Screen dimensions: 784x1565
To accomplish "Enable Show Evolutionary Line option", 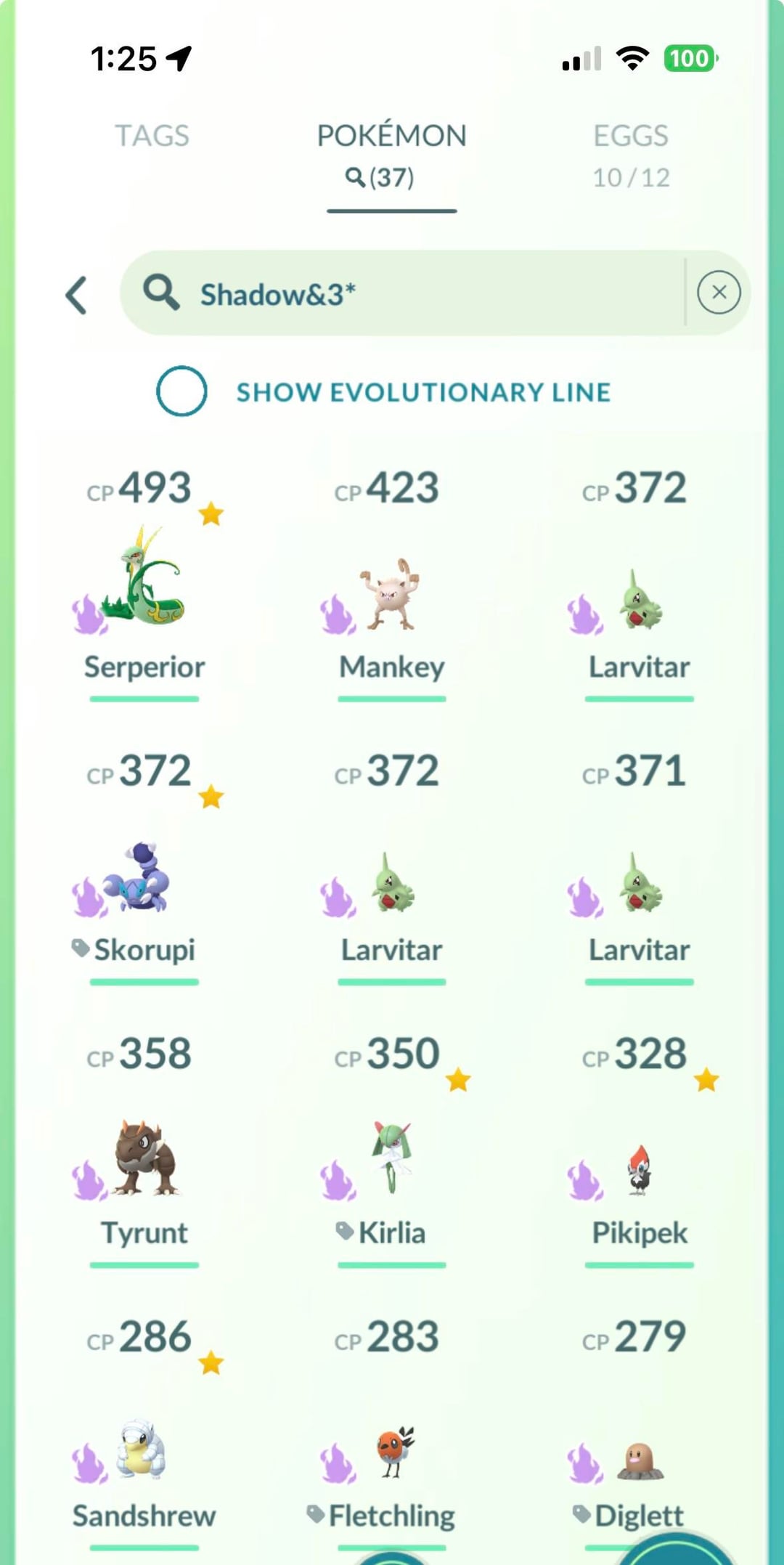I will 181,391.
